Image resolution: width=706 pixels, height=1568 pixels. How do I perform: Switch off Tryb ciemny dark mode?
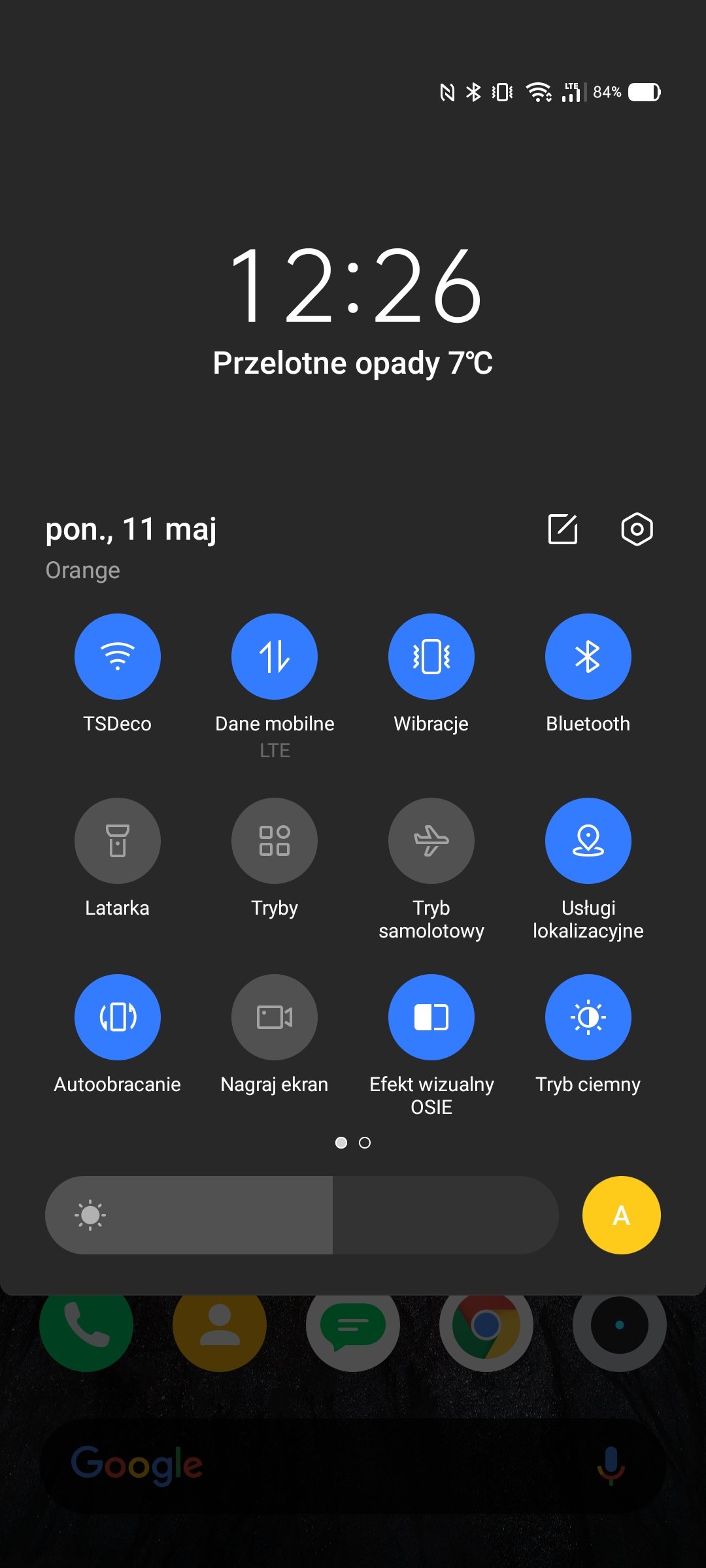(588, 1017)
